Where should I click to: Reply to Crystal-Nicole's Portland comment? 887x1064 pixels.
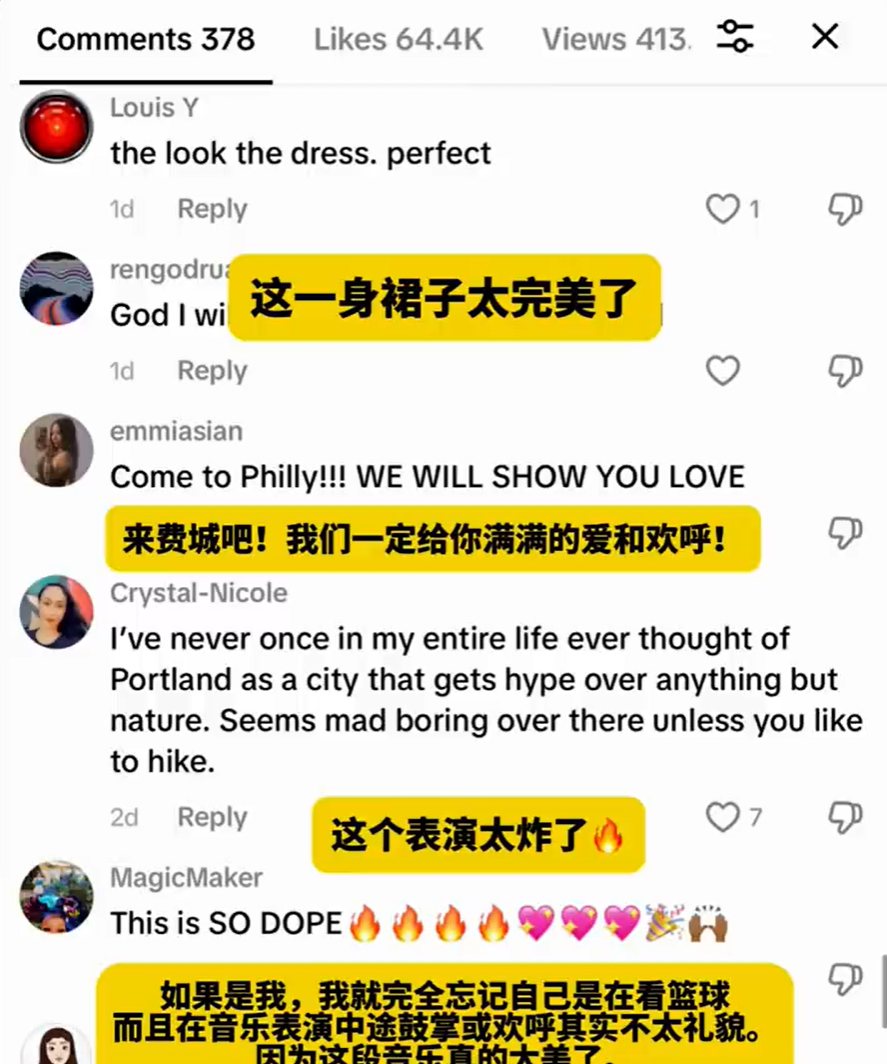coord(212,817)
